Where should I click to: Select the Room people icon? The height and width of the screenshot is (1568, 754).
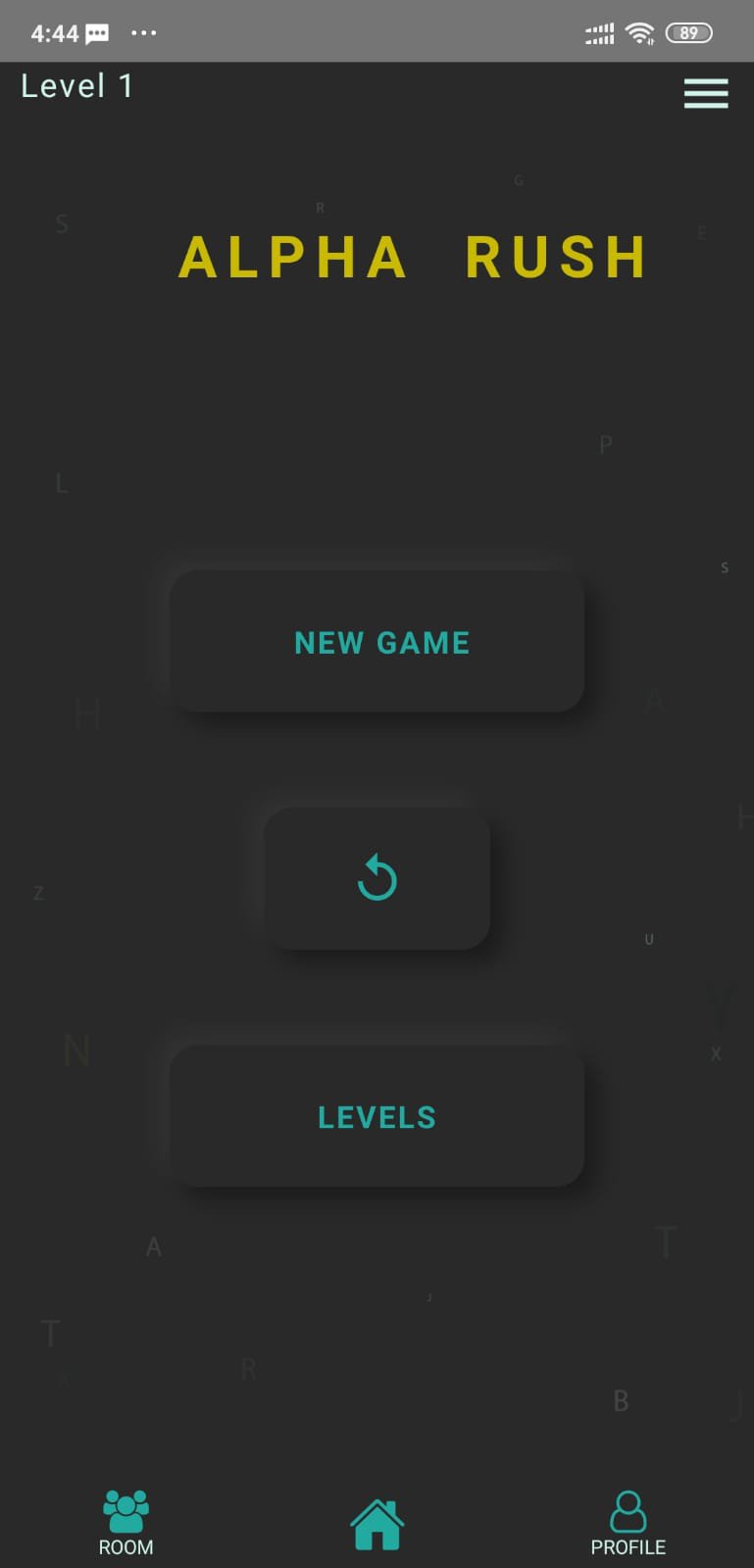click(126, 1509)
